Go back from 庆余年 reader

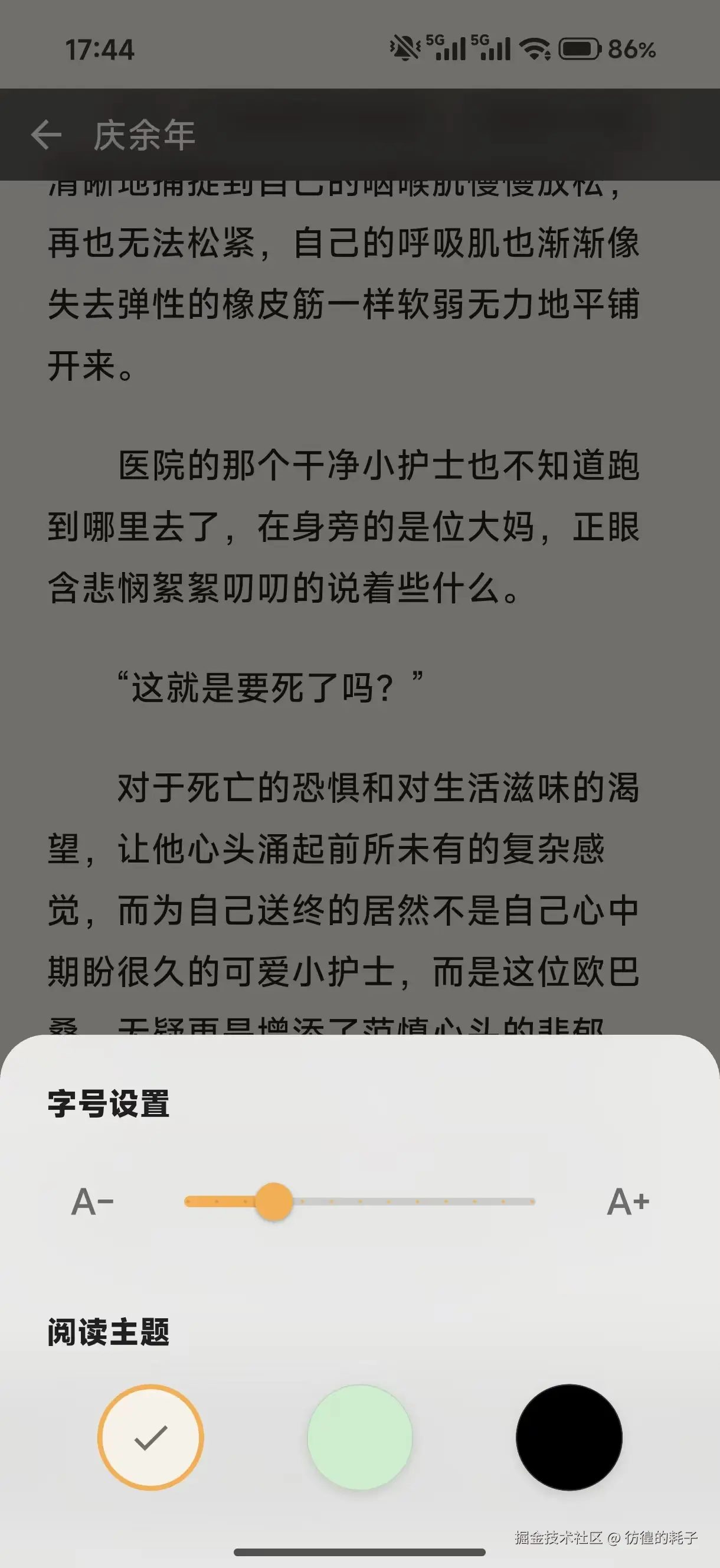(46, 135)
